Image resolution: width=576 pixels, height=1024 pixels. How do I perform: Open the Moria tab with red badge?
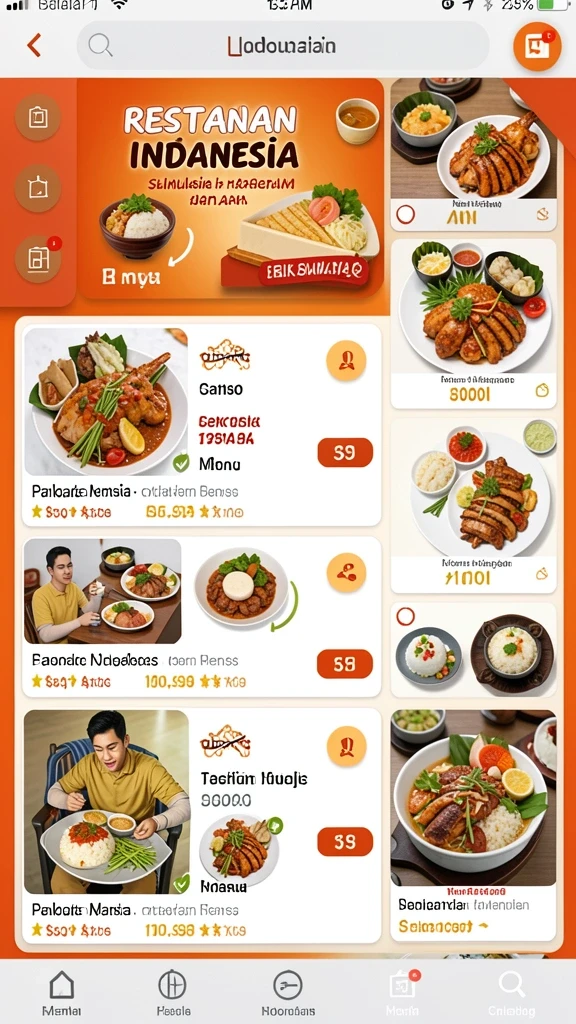[402, 993]
